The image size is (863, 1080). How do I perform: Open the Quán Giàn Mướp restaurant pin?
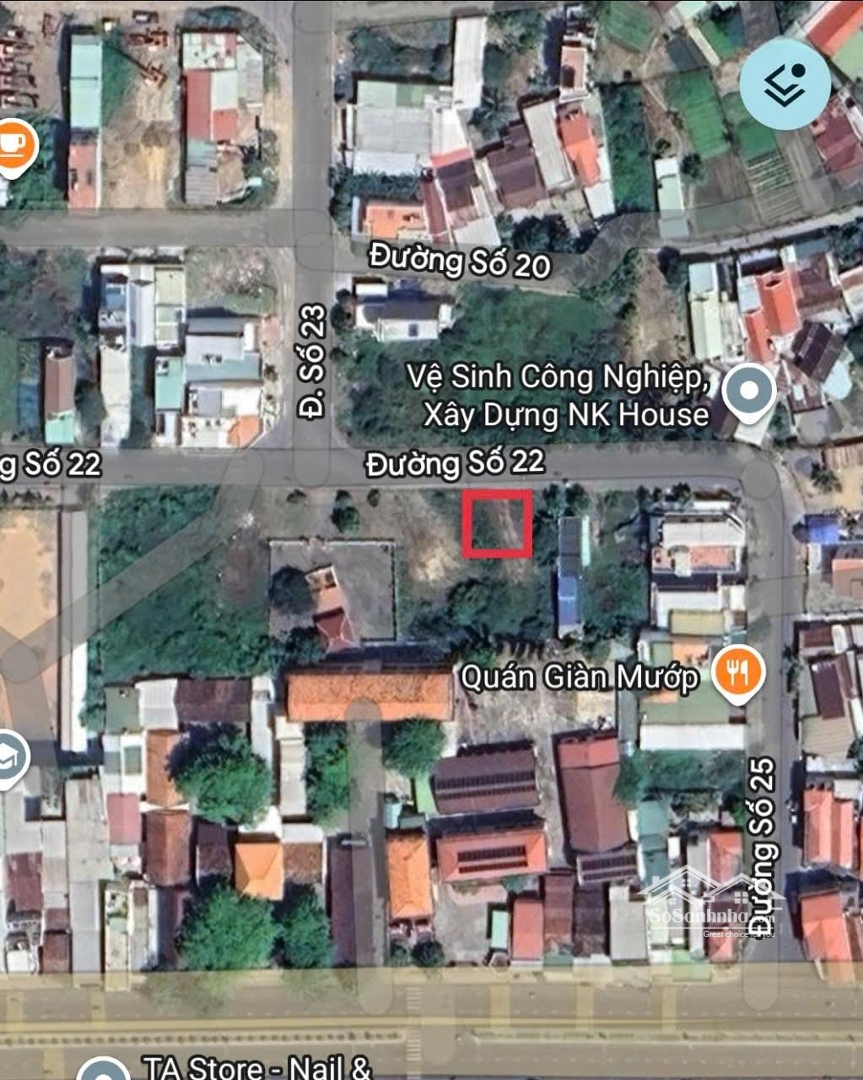pyautogui.click(x=739, y=673)
